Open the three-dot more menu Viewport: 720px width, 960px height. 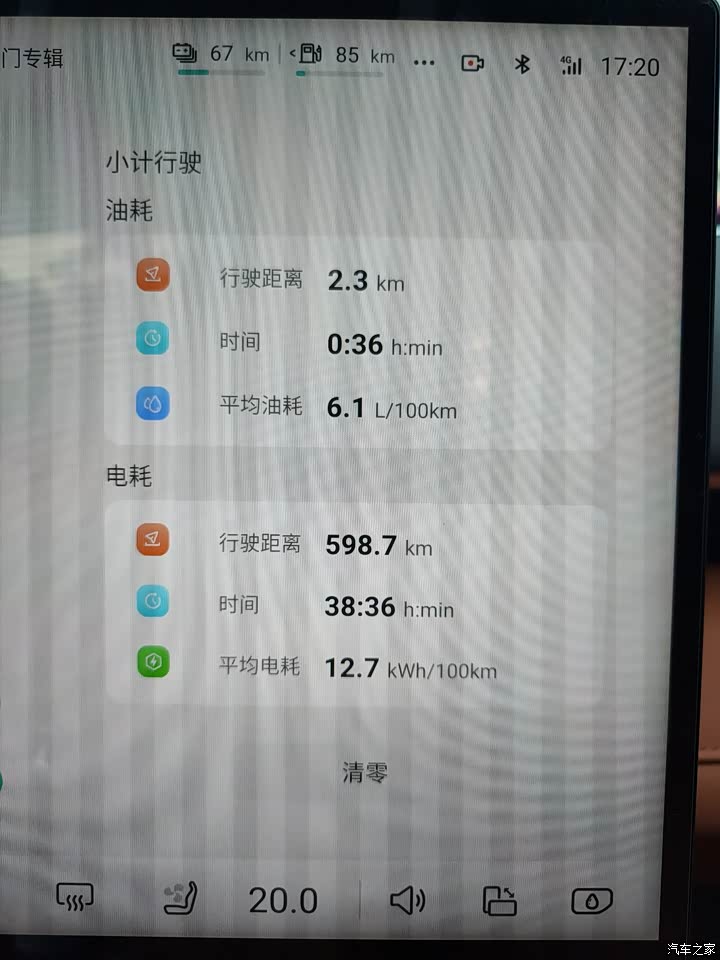(424, 62)
